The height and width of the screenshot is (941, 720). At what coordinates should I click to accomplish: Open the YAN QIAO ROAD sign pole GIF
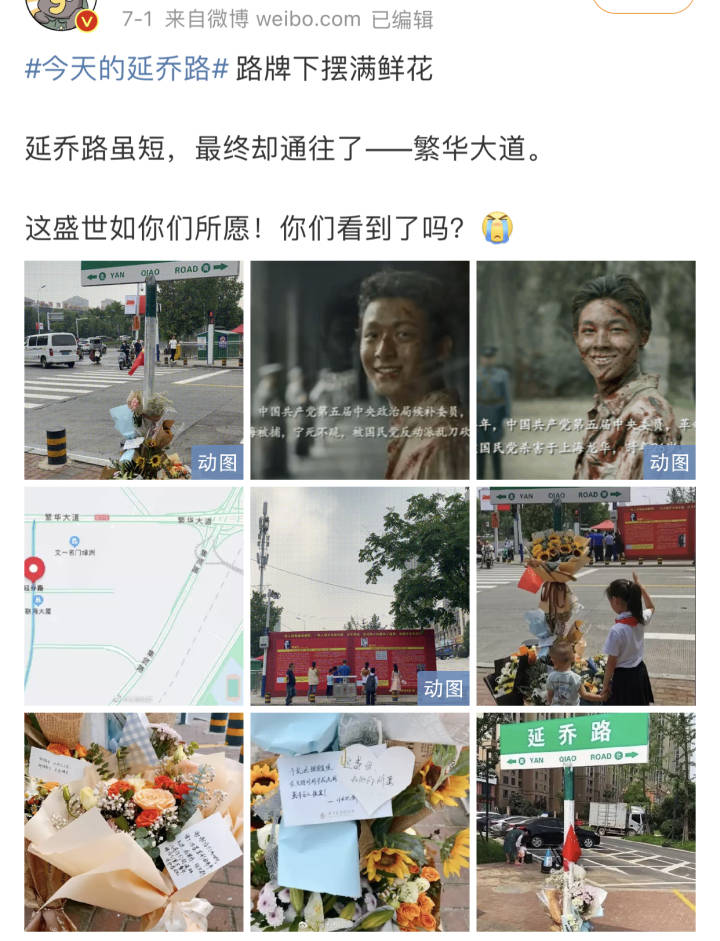click(133, 369)
